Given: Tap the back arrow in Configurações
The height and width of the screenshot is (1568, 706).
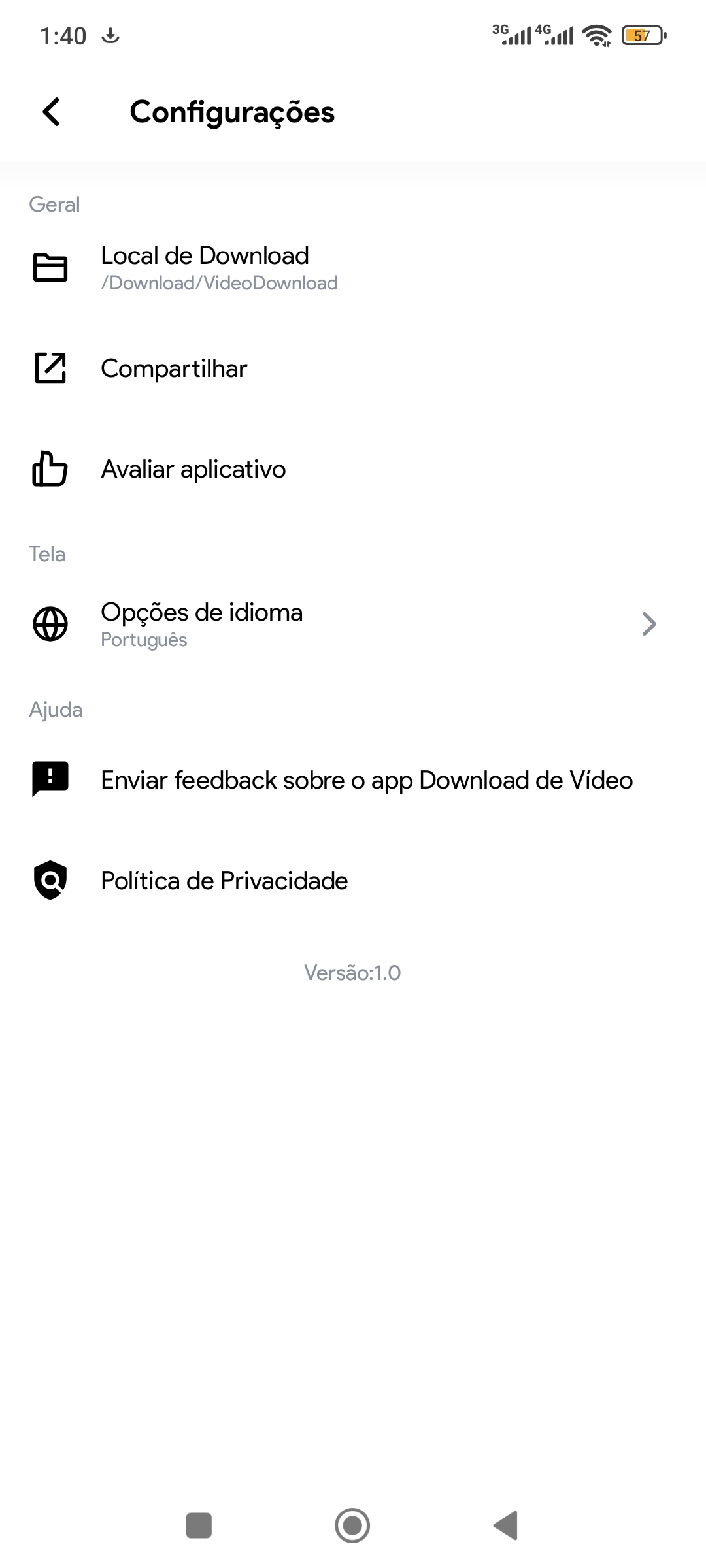Looking at the screenshot, I should tap(51, 111).
